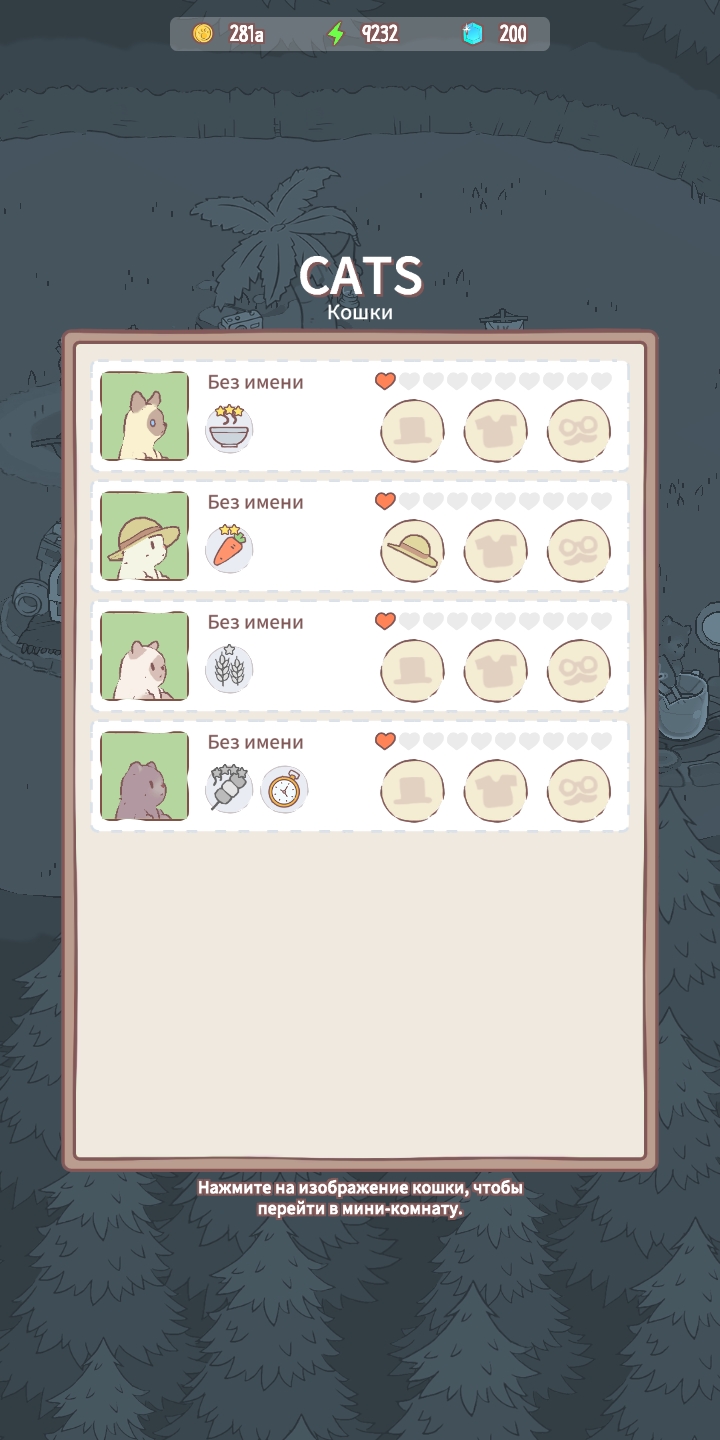Tap the soup bowl skill icon
Screen dimensions: 720x1440
tap(230, 429)
